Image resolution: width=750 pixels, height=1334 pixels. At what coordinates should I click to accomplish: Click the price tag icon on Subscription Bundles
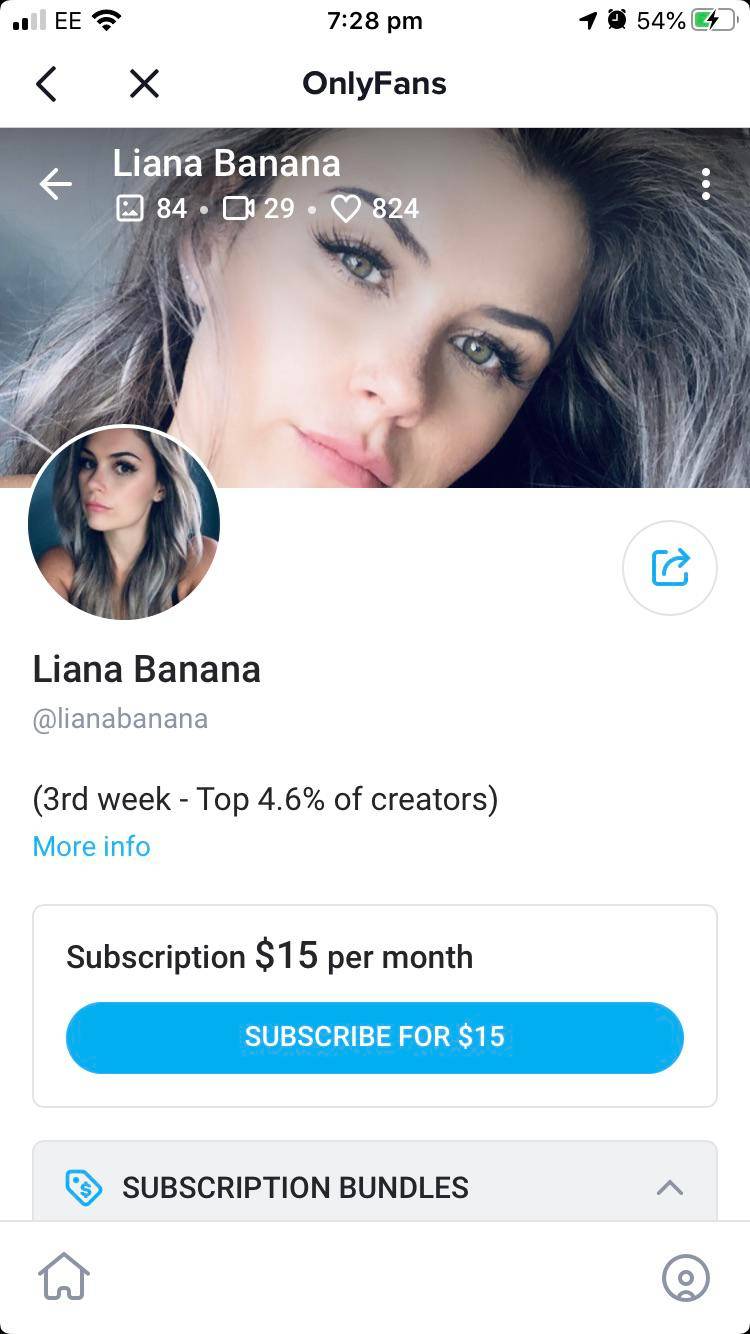84,1188
